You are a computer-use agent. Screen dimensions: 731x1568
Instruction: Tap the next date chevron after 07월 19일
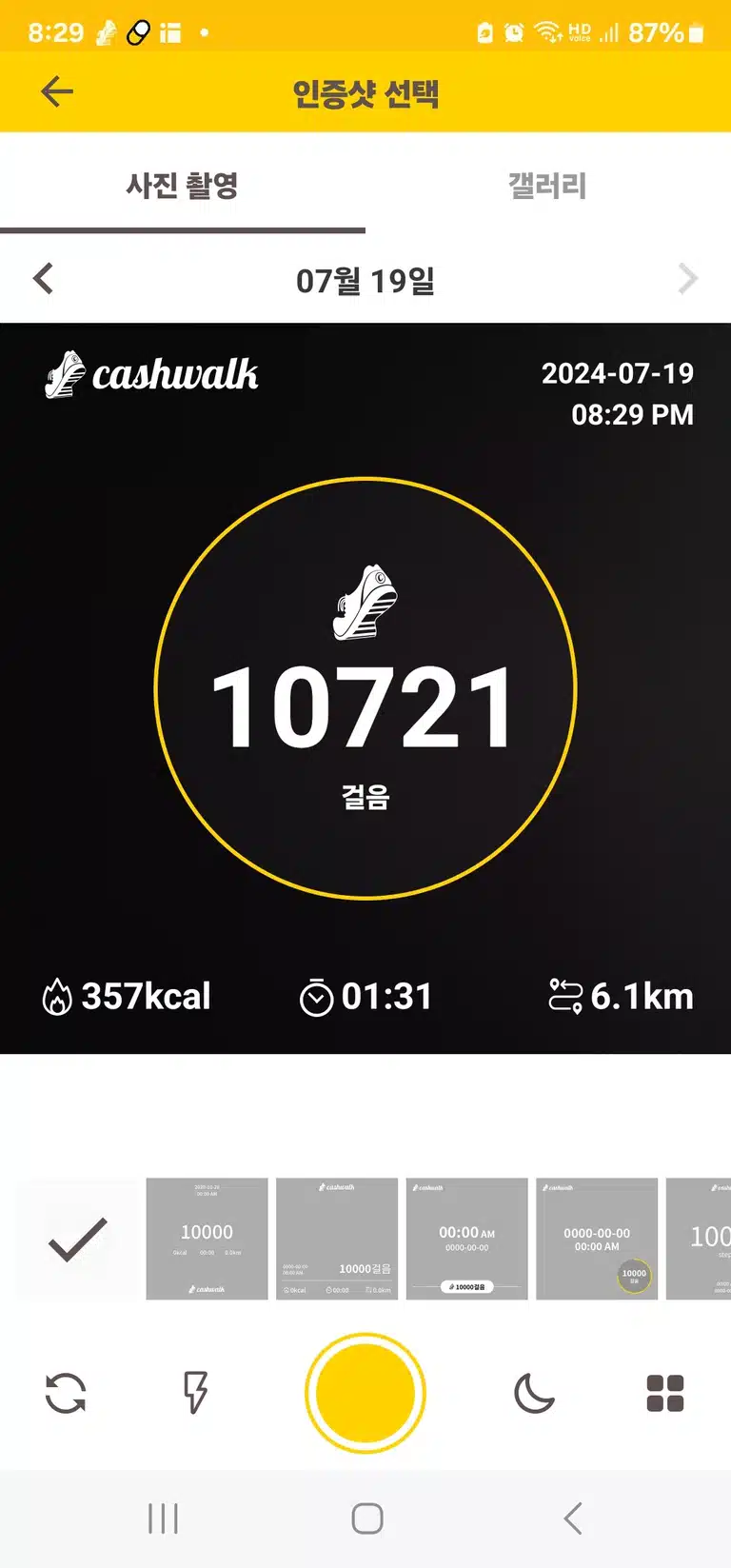click(x=688, y=279)
